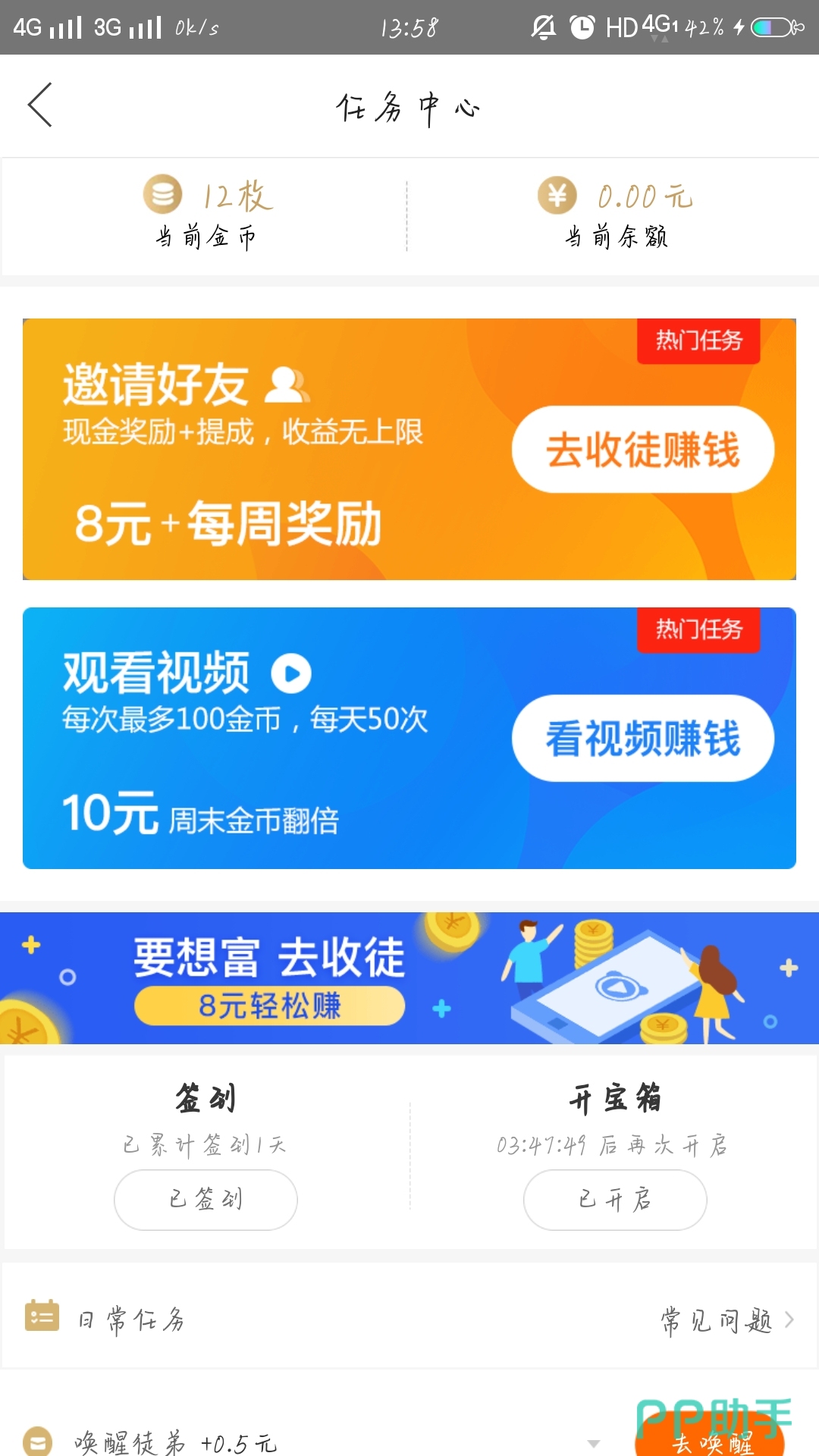The width and height of the screenshot is (819, 1456).
Task: Tap the 已开启 treasure box button
Action: tap(615, 1199)
